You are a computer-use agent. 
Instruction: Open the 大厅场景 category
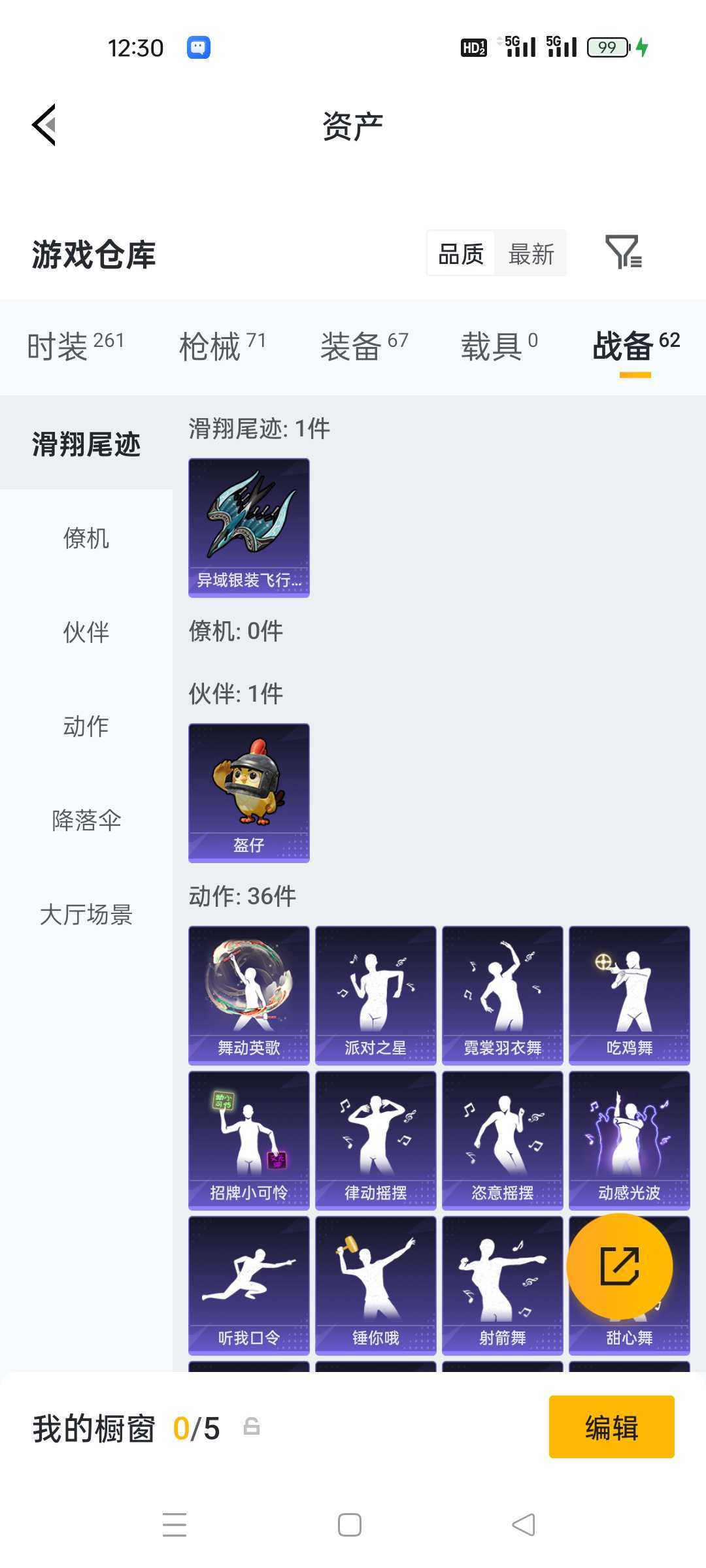(x=86, y=915)
